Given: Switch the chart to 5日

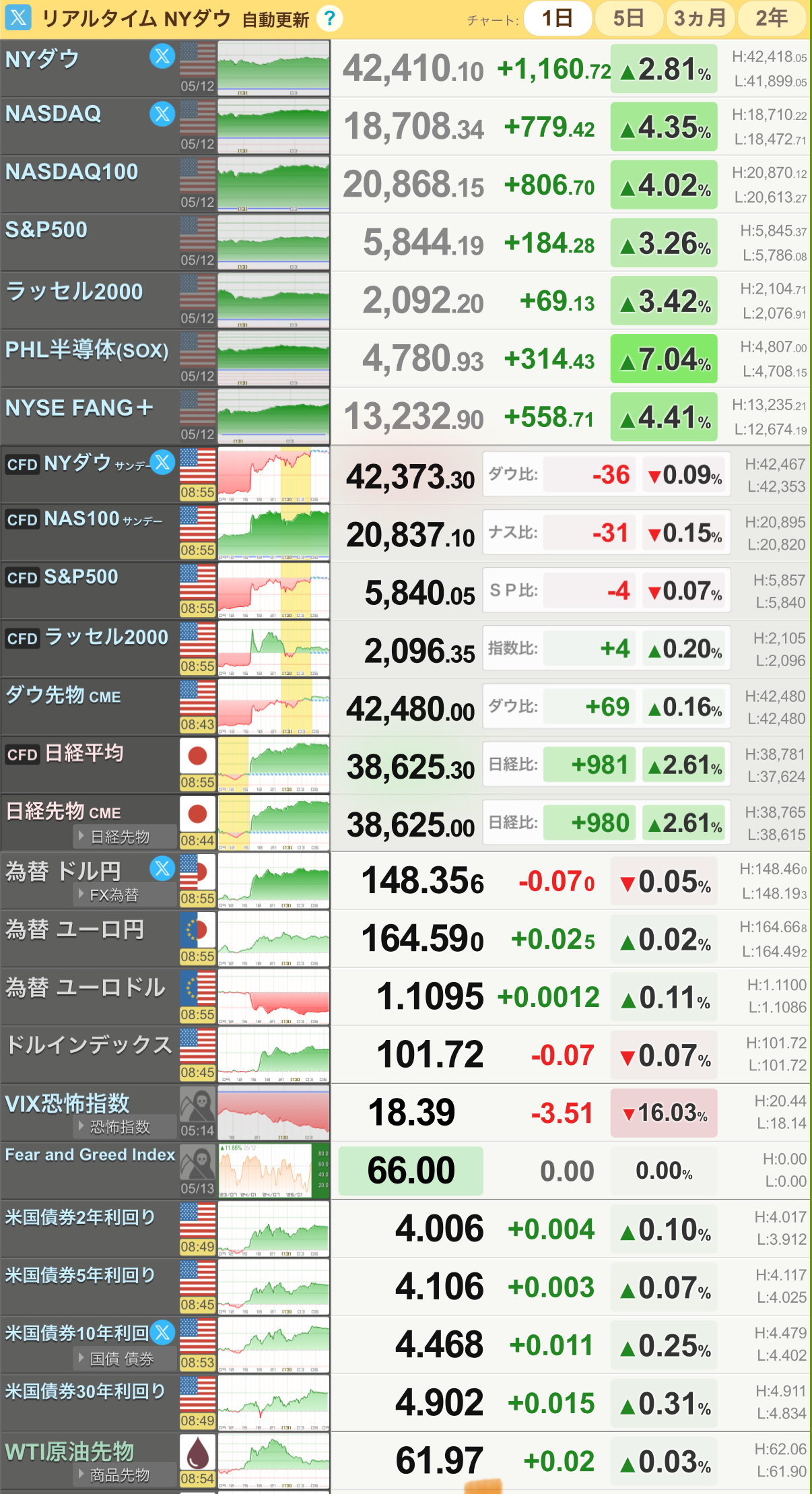Looking at the screenshot, I should (x=629, y=18).
